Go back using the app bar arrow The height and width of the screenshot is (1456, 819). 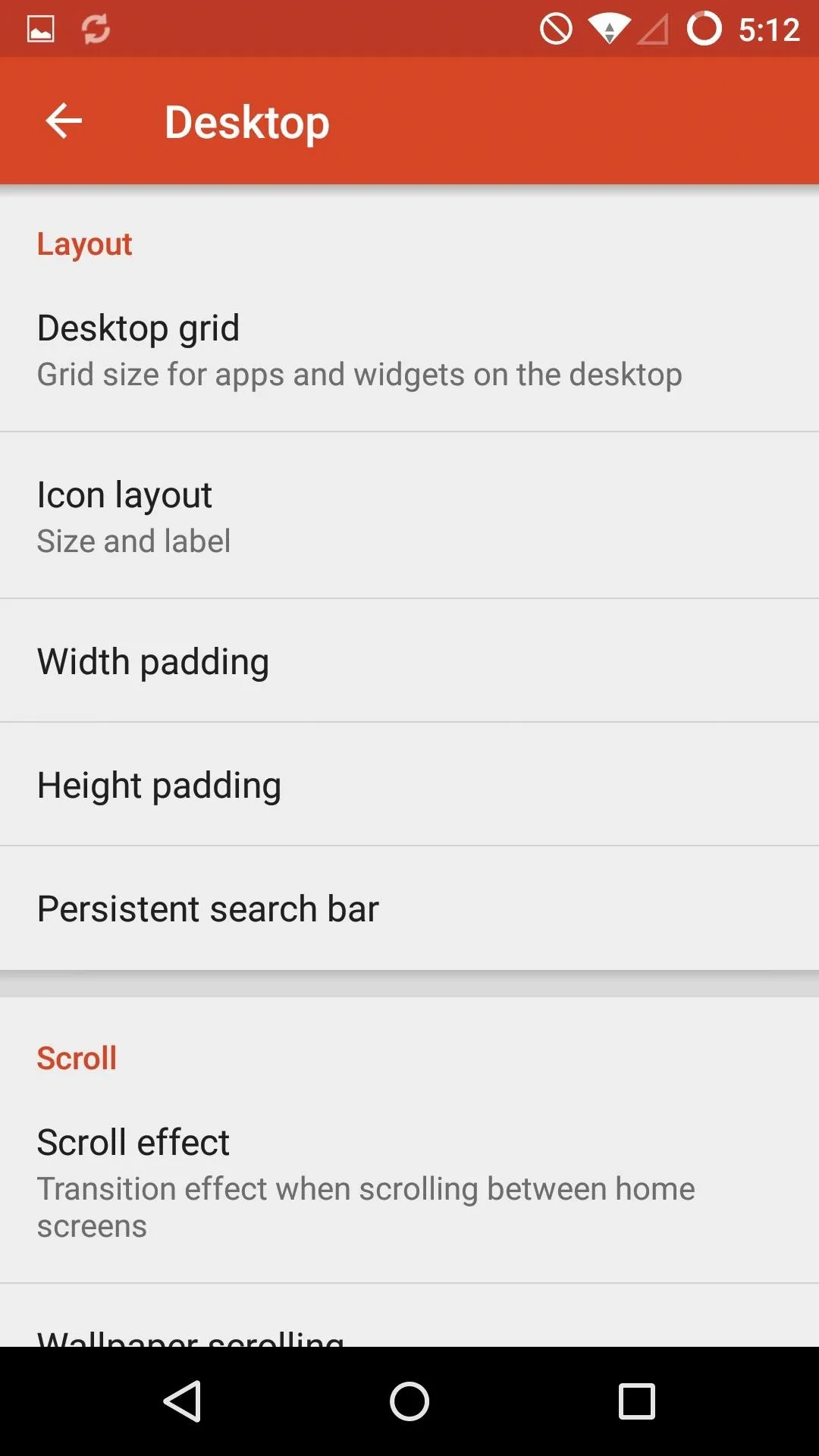click(64, 121)
